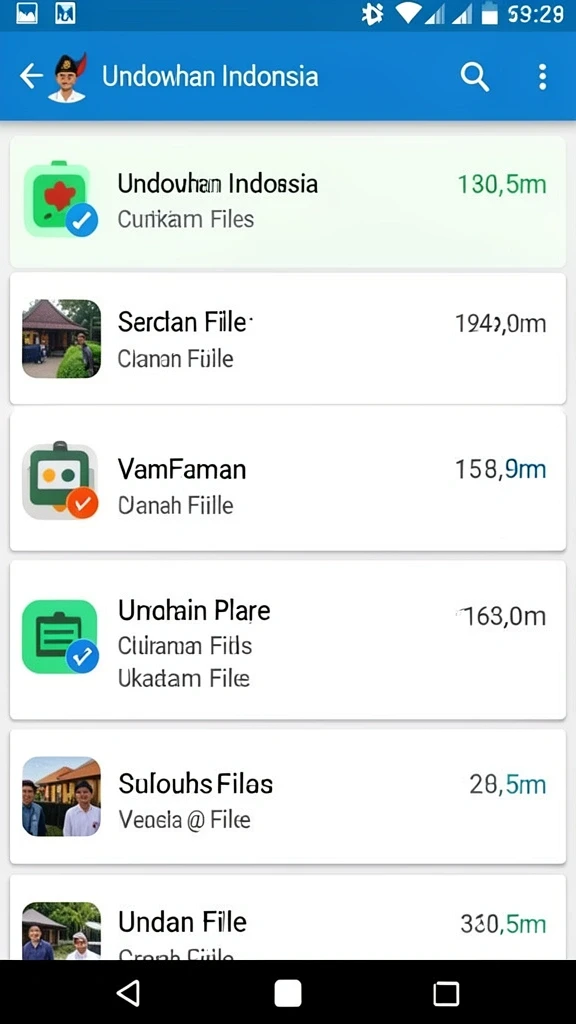576x1024 pixels.
Task: Open the three-dot overflow menu
Action: click(x=542, y=77)
